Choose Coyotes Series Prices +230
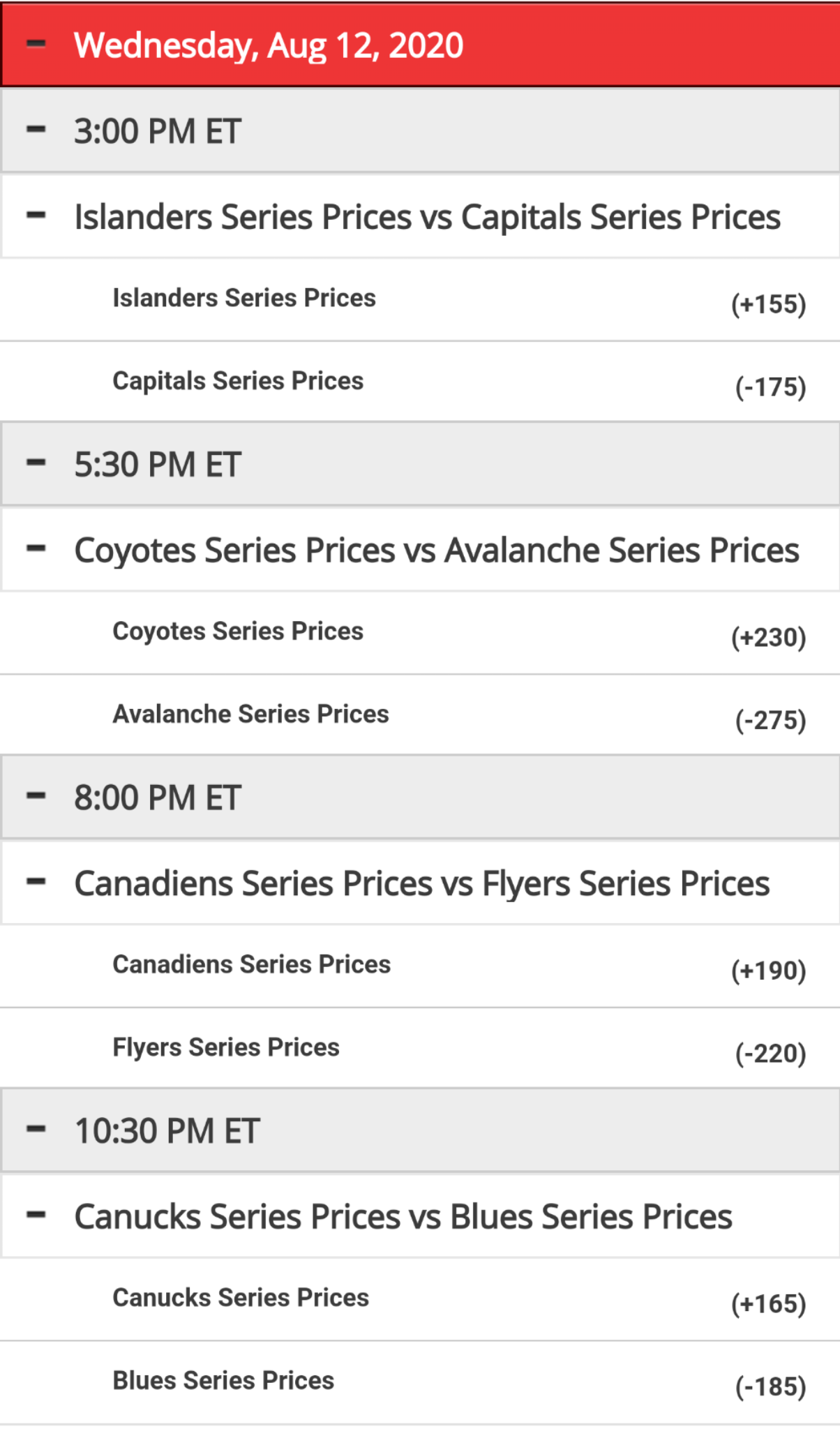Viewport: 840px width, 1429px height. (420, 634)
